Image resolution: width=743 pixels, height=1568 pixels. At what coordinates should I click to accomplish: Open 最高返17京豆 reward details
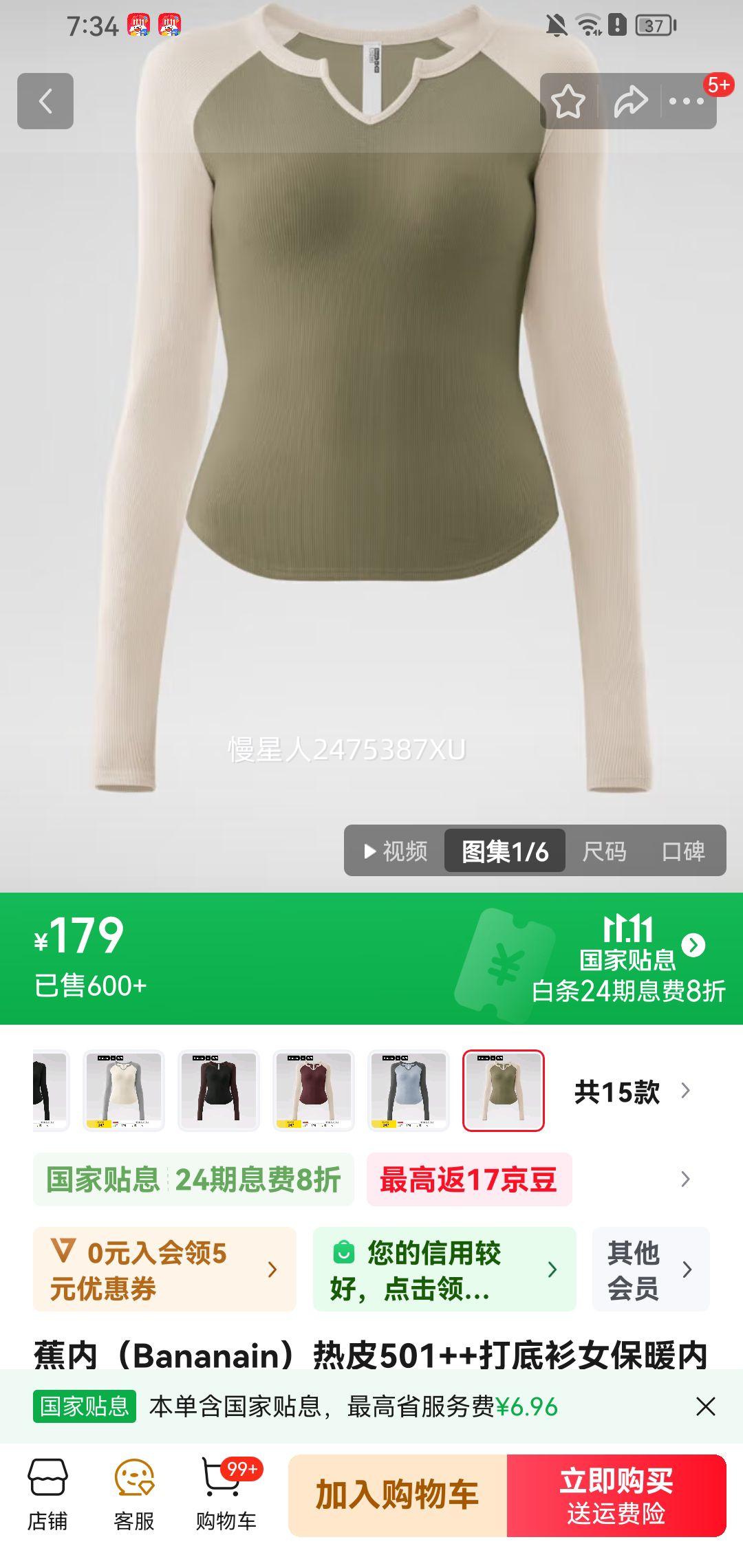[x=469, y=1179]
